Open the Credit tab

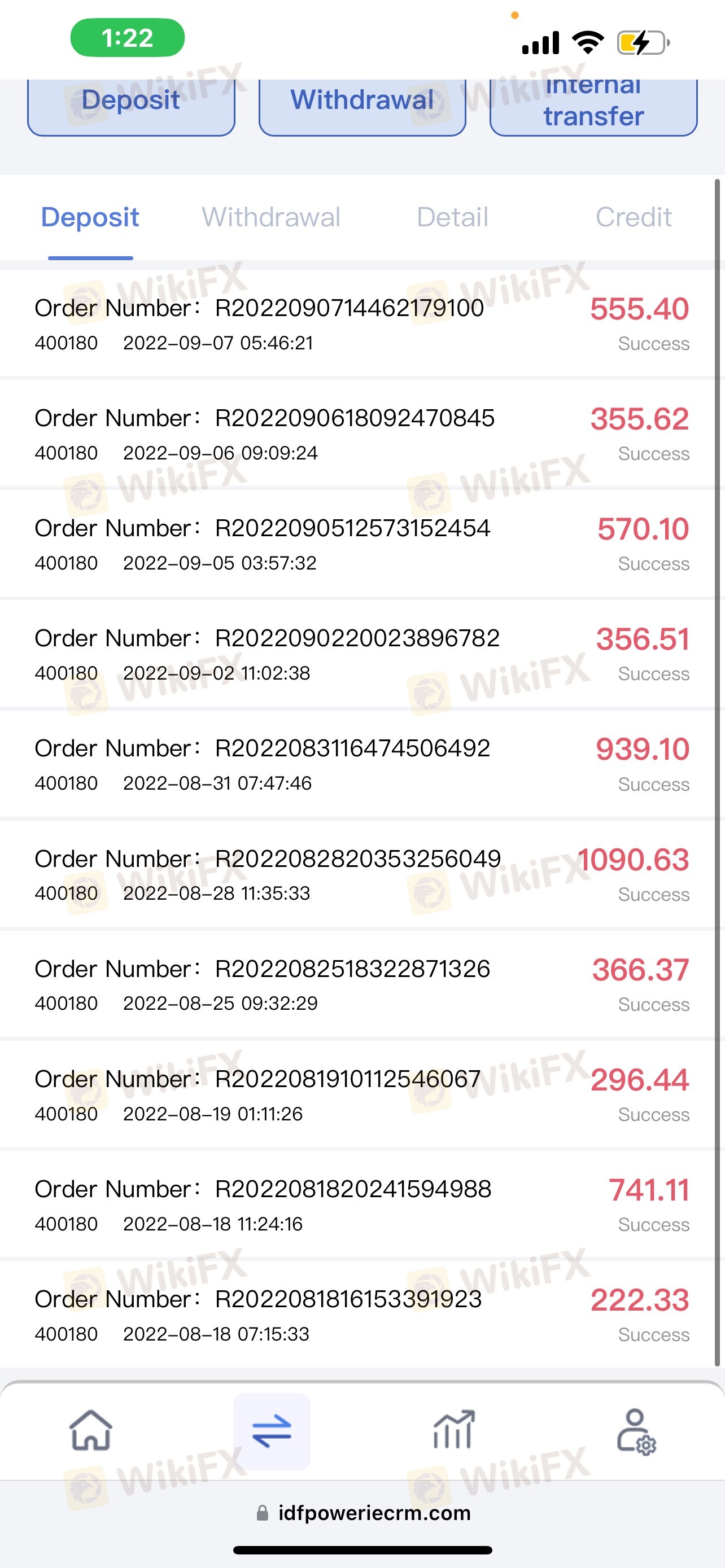click(633, 217)
